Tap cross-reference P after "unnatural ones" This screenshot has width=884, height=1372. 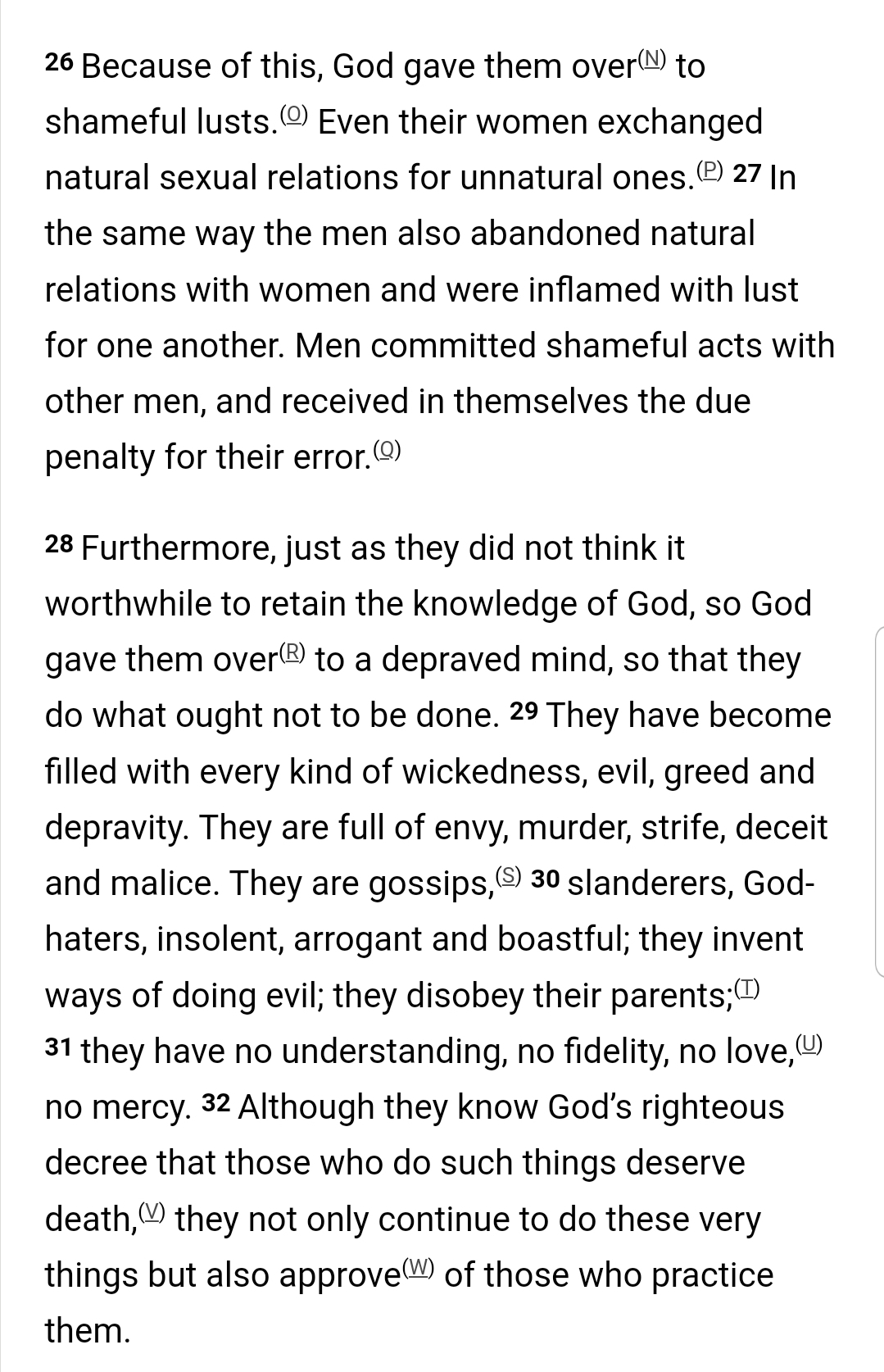709,170
